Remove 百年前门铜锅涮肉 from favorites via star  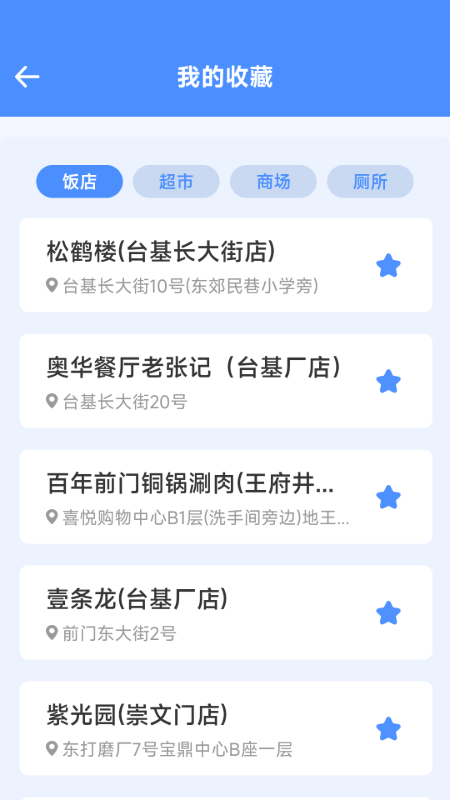pyautogui.click(x=388, y=497)
